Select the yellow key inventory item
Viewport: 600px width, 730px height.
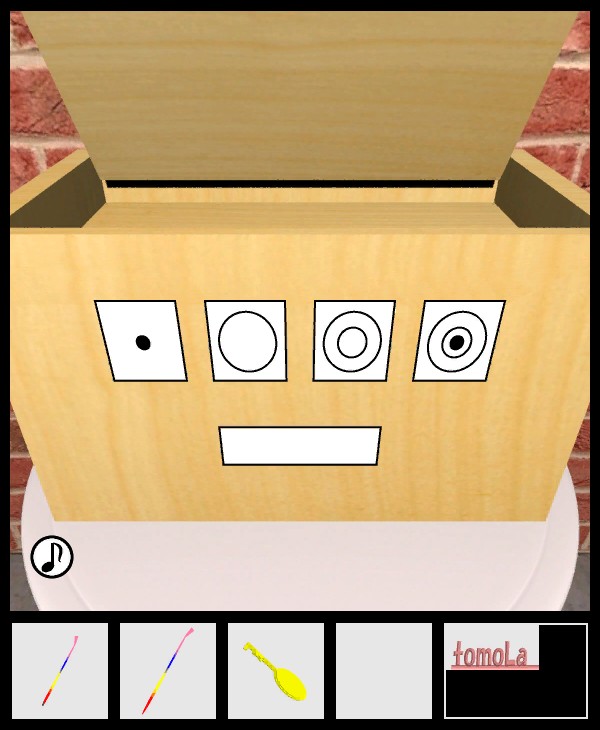tap(276, 671)
